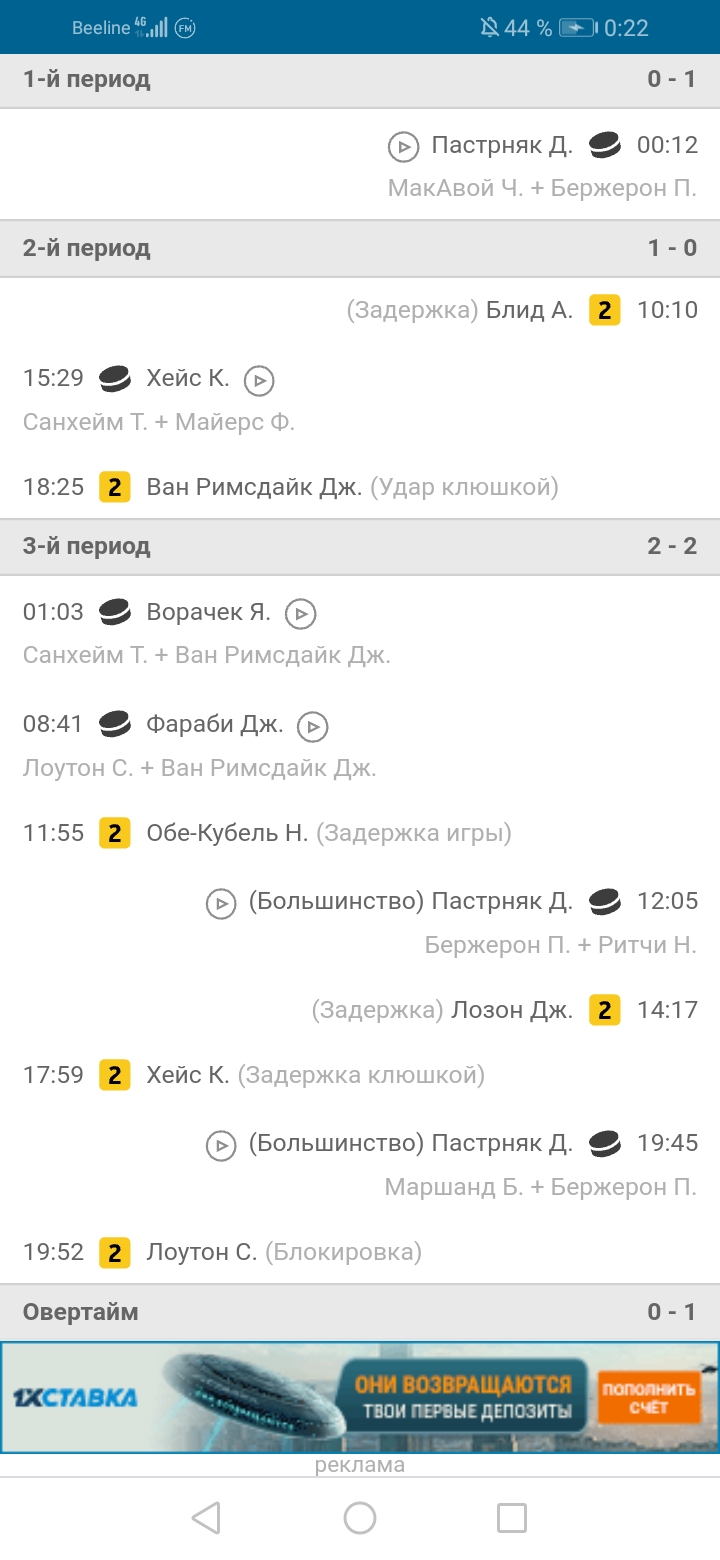Go to the home screen
Viewport: 720px width, 1560px height.
[360, 1518]
